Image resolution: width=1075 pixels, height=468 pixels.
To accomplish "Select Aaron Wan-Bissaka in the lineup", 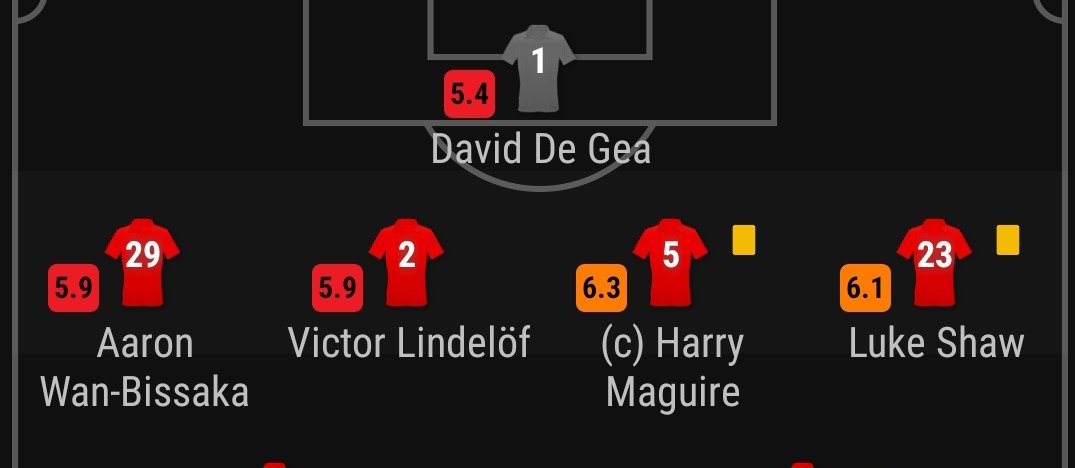I will pos(143,263).
